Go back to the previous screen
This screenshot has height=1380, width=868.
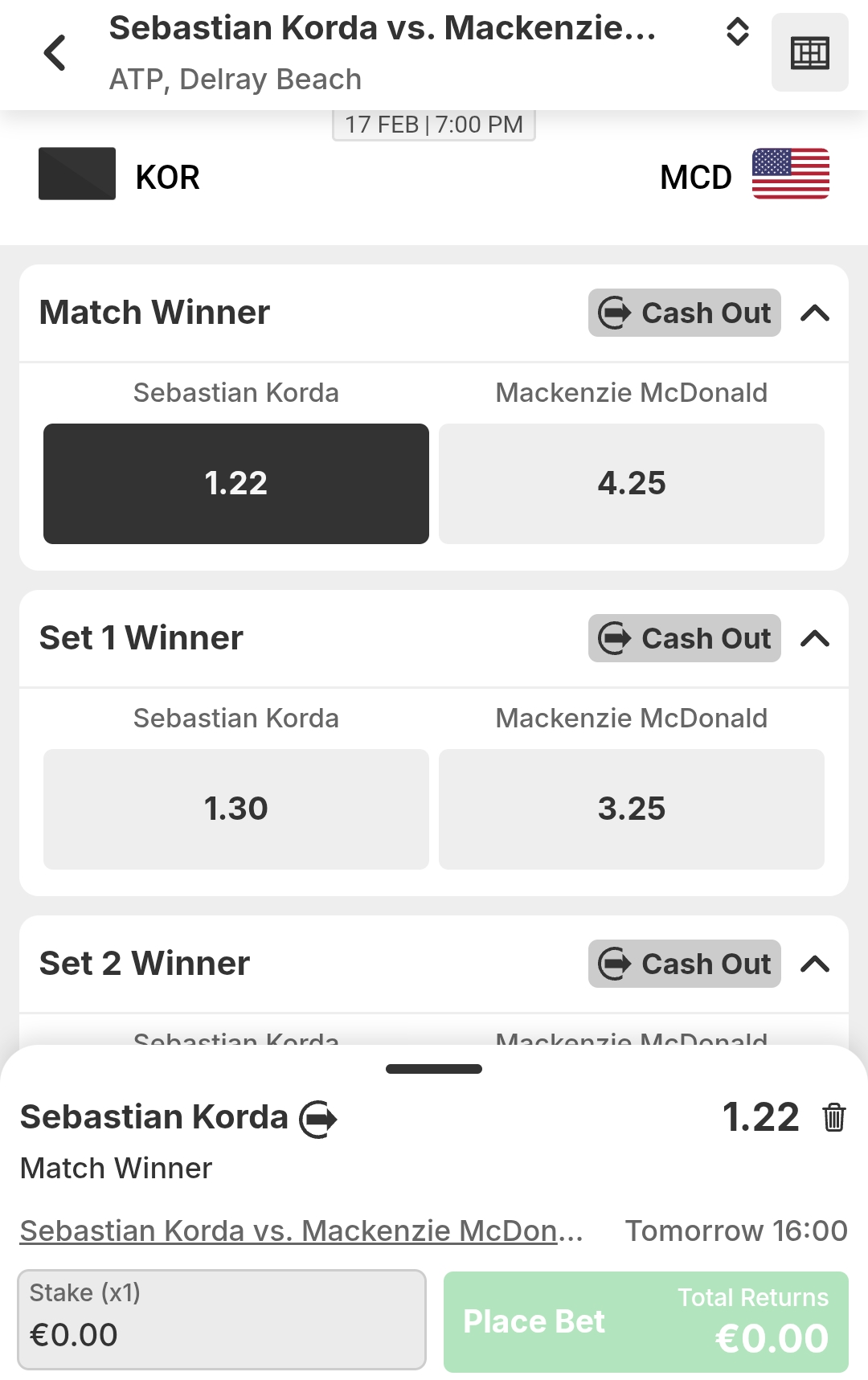(x=55, y=53)
